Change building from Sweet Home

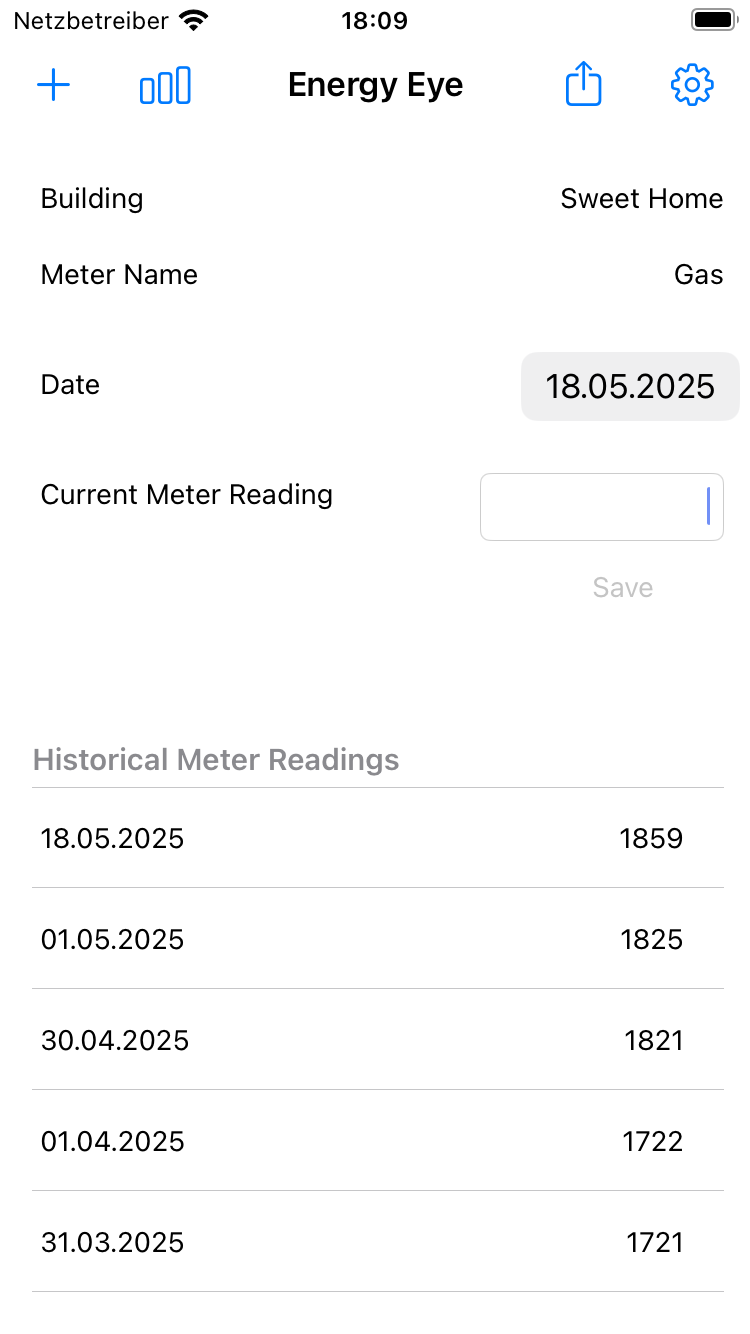[641, 198]
